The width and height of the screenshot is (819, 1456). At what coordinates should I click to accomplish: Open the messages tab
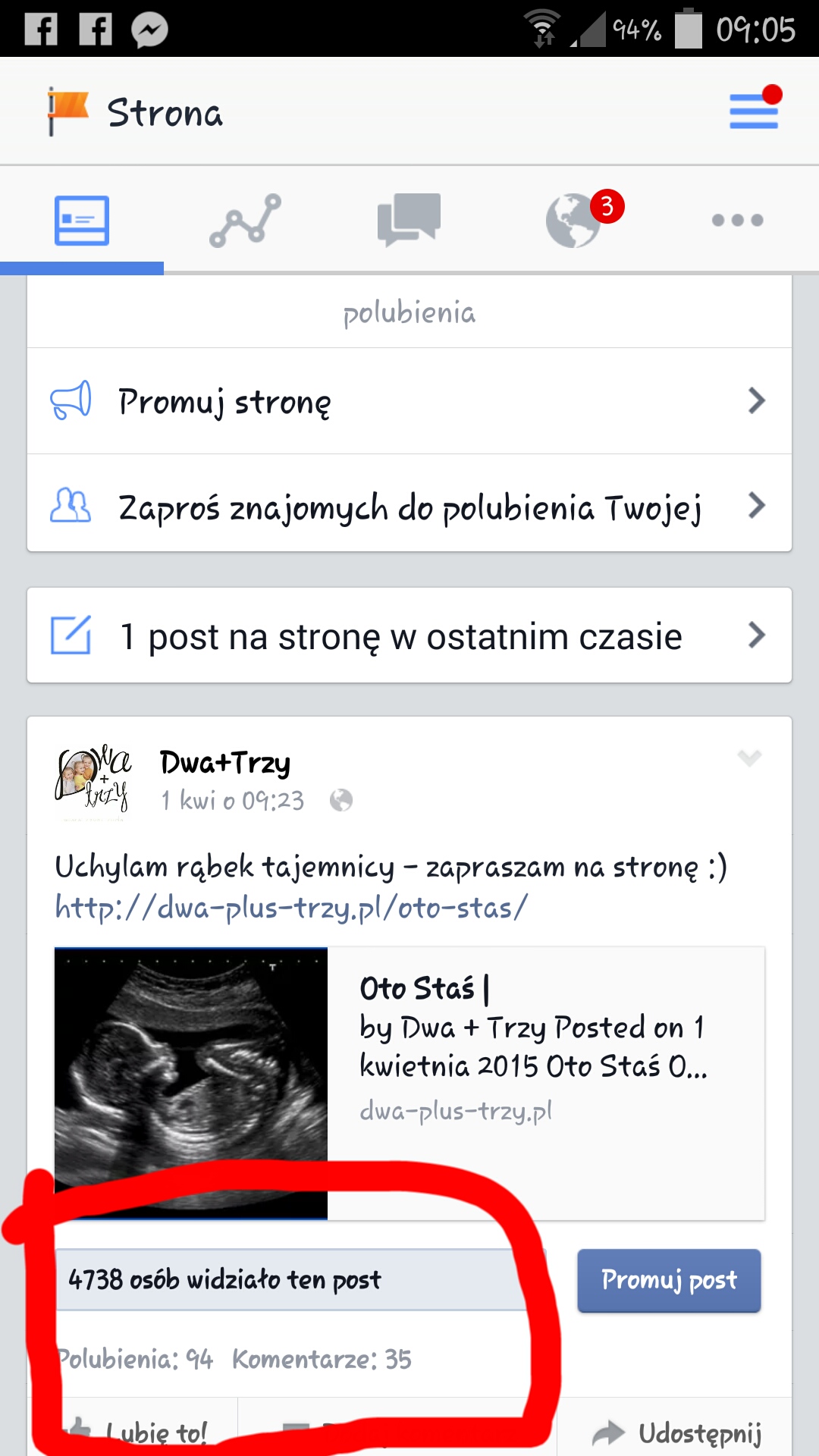[409, 221]
